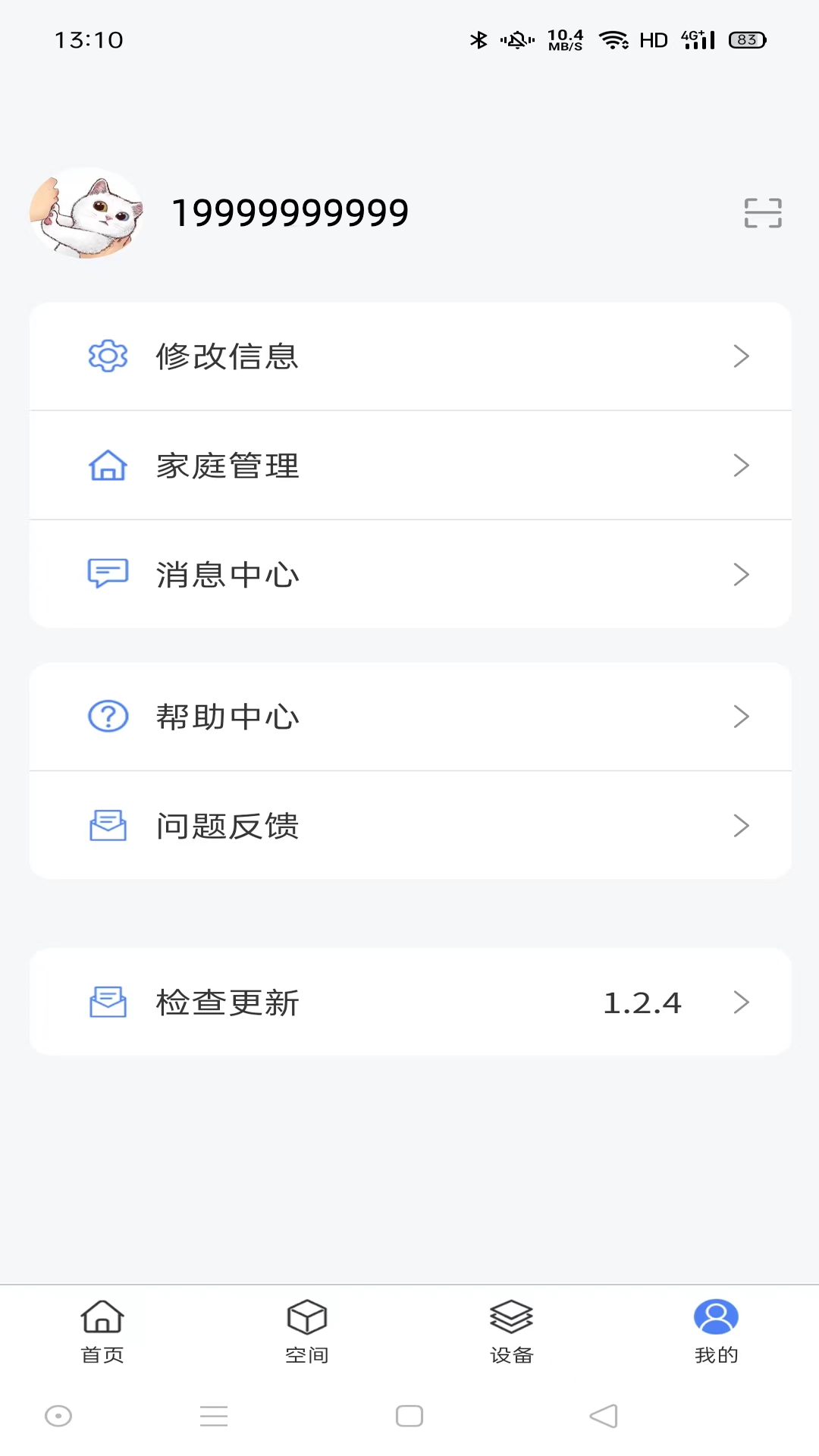Open the QR code scan icon
Screen dimensions: 819x1456
tap(761, 213)
